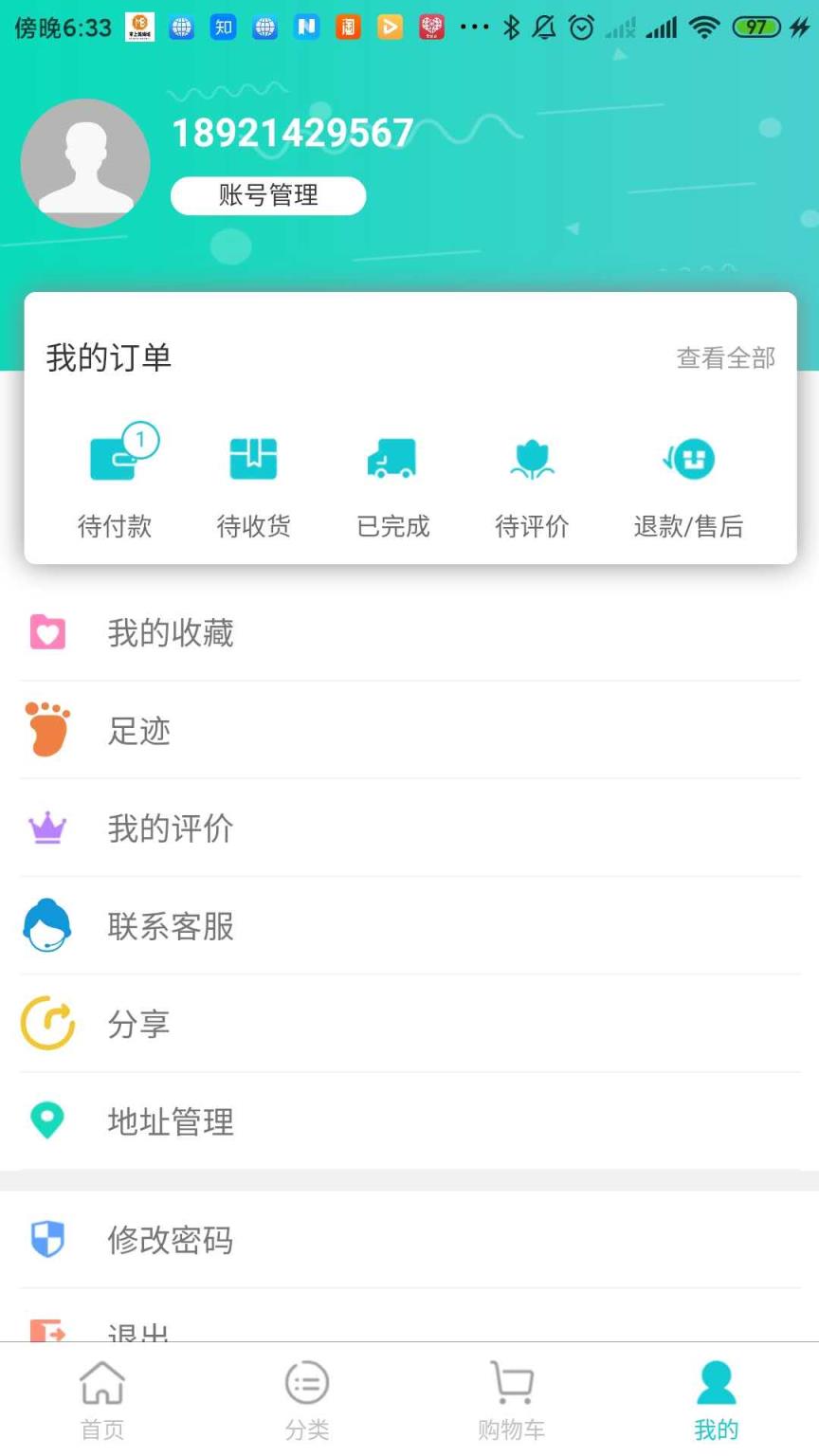Open change password (修改密码)
Screen dimensions: 819x1456
tap(169, 1240)
